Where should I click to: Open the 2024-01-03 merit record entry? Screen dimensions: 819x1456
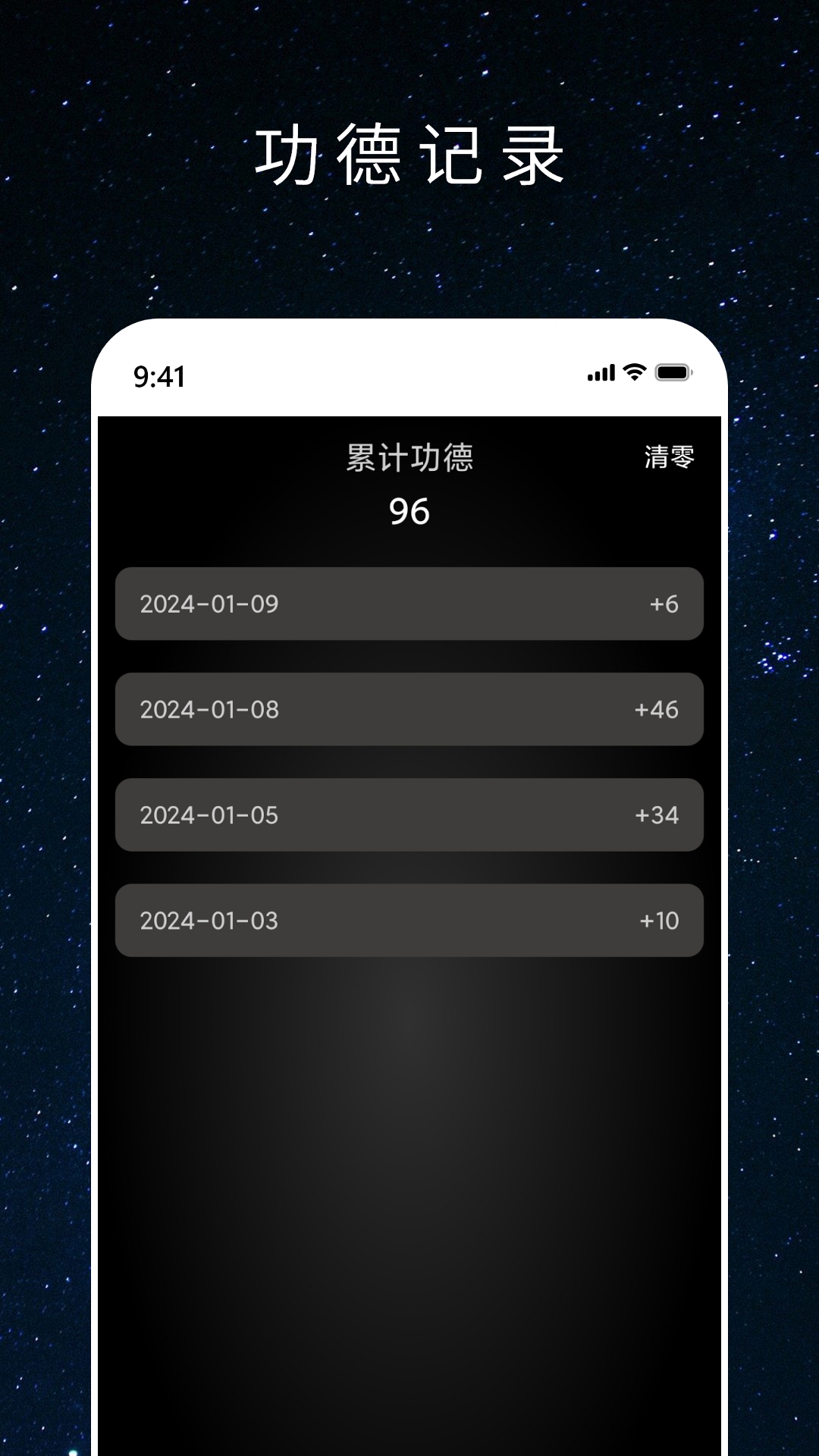[409, 921]
